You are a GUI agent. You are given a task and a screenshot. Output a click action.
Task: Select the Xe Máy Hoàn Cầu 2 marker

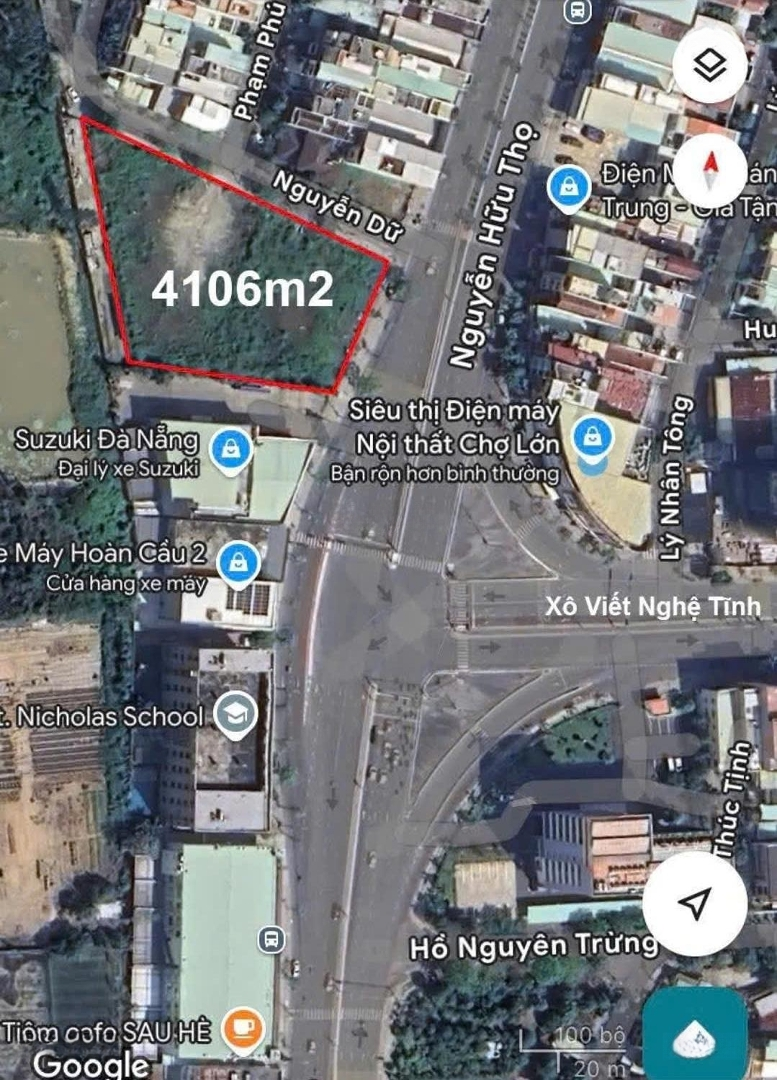pyautogui.click(x=238, y=564)
